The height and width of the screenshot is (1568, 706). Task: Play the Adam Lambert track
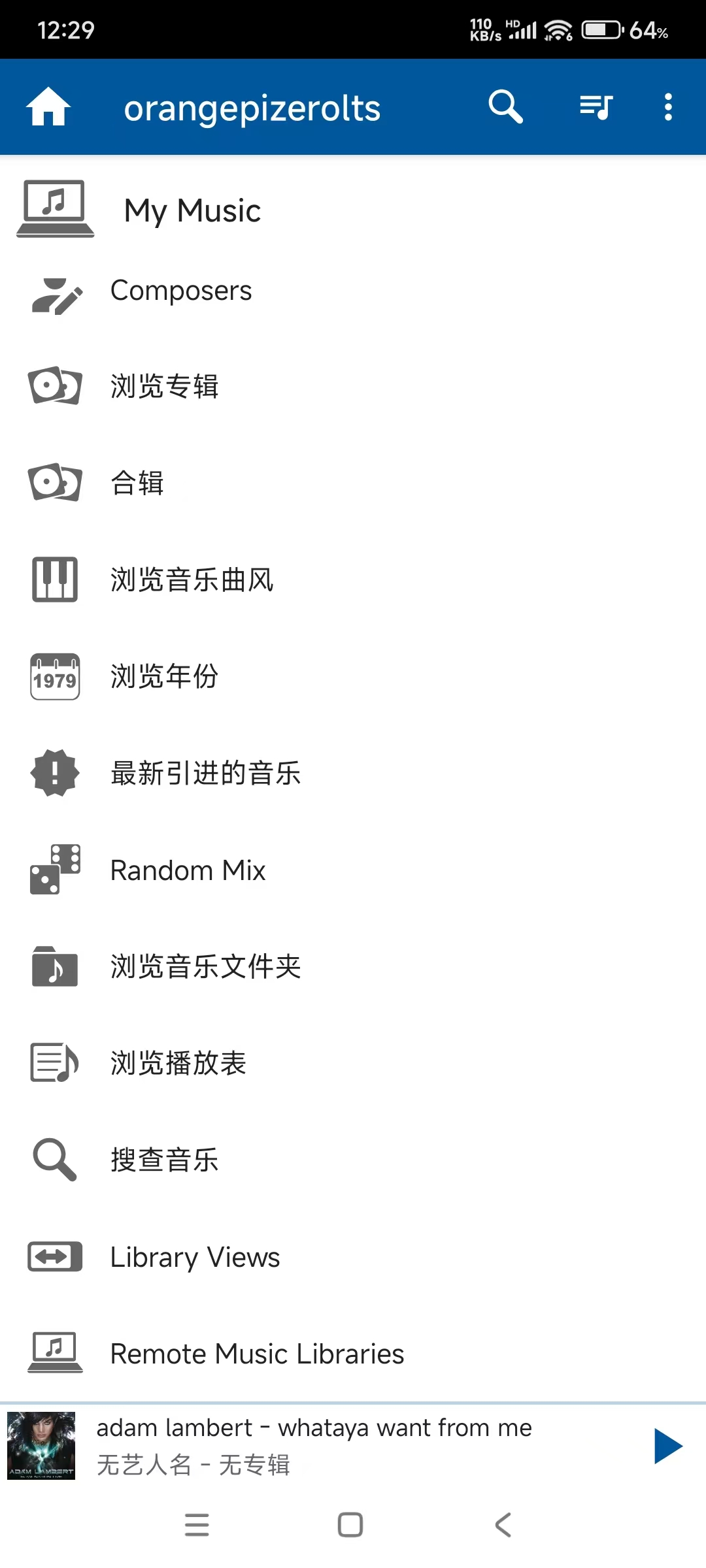[x=666, y=1445]
